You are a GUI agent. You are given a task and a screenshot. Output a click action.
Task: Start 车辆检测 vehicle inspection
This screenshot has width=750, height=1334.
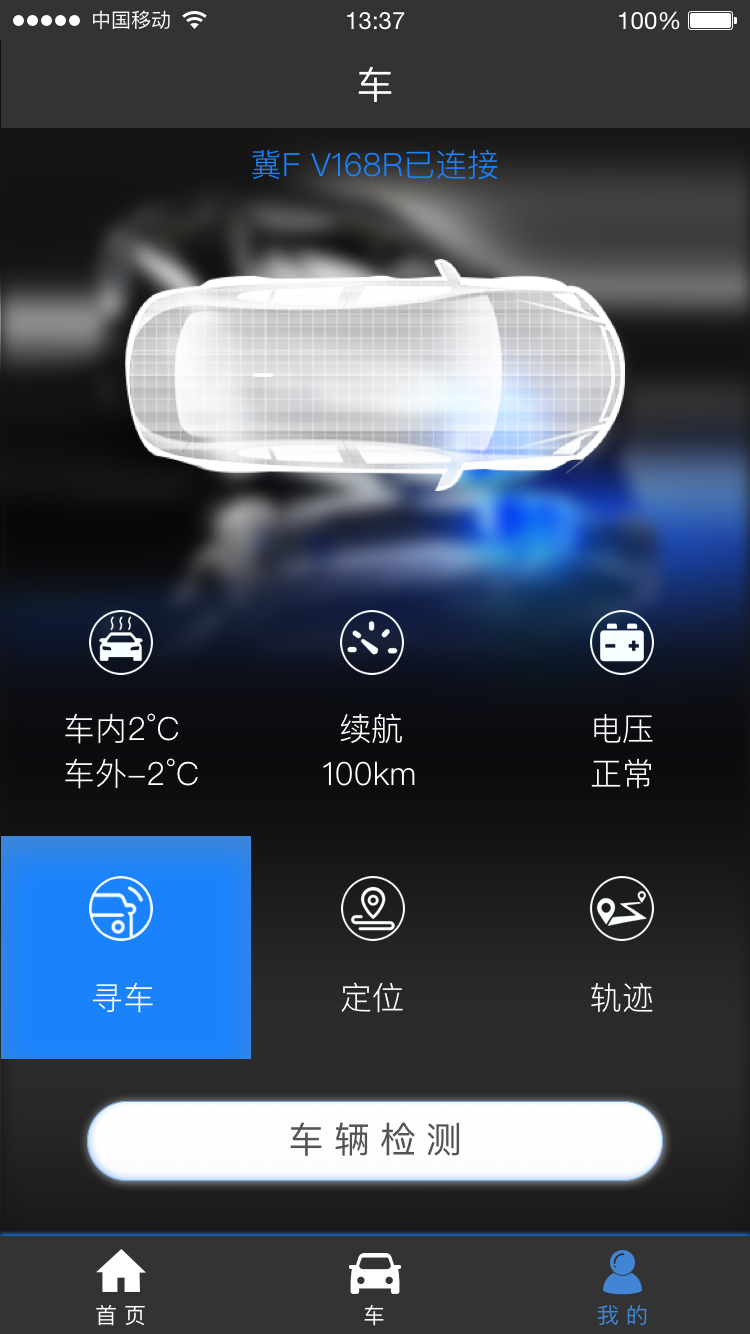[x=375, y=1140]
